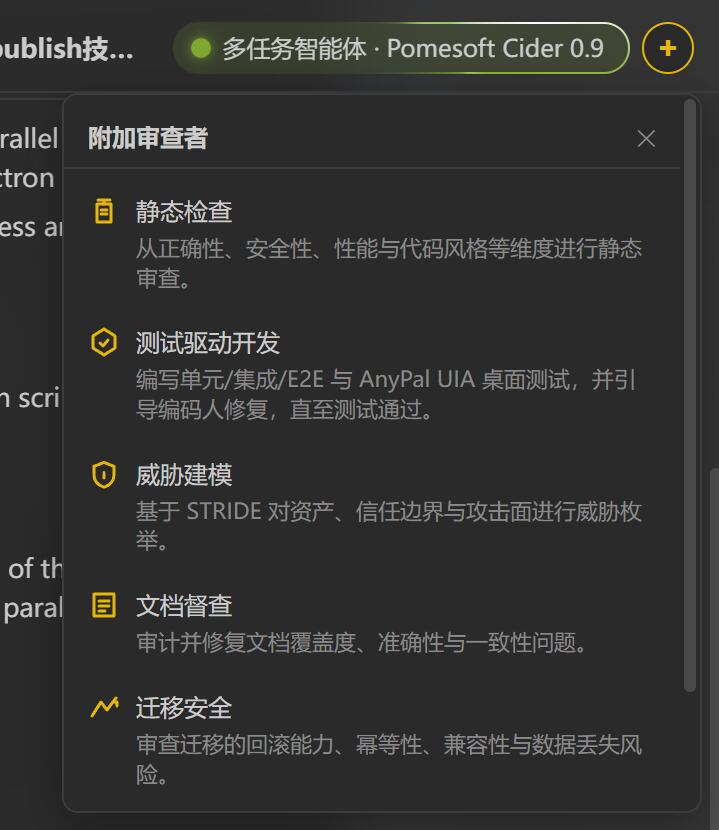Select the 迁移安全 reviewer
The image size is (719, 830).
point(372,740)
